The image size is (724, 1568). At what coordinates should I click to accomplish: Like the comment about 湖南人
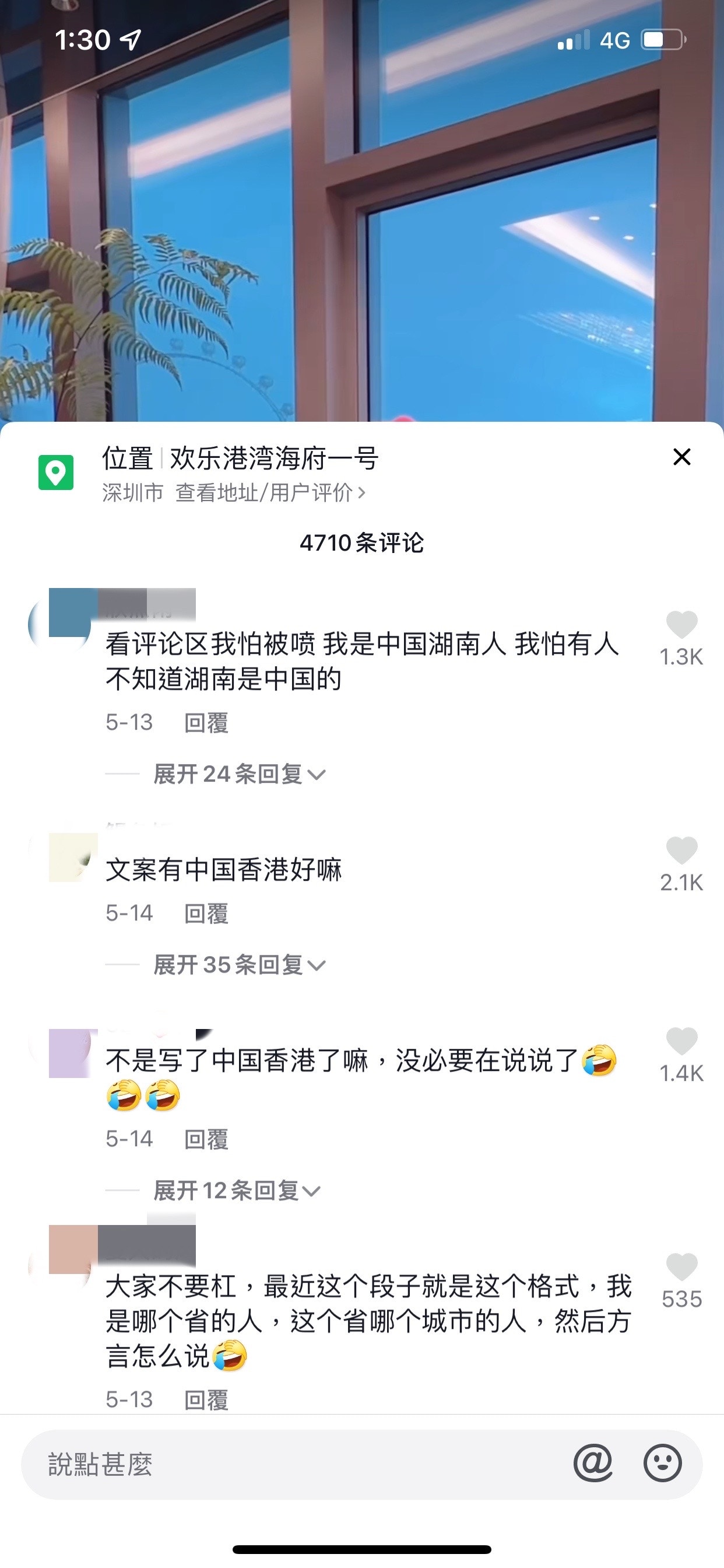[x=681, y=626]
